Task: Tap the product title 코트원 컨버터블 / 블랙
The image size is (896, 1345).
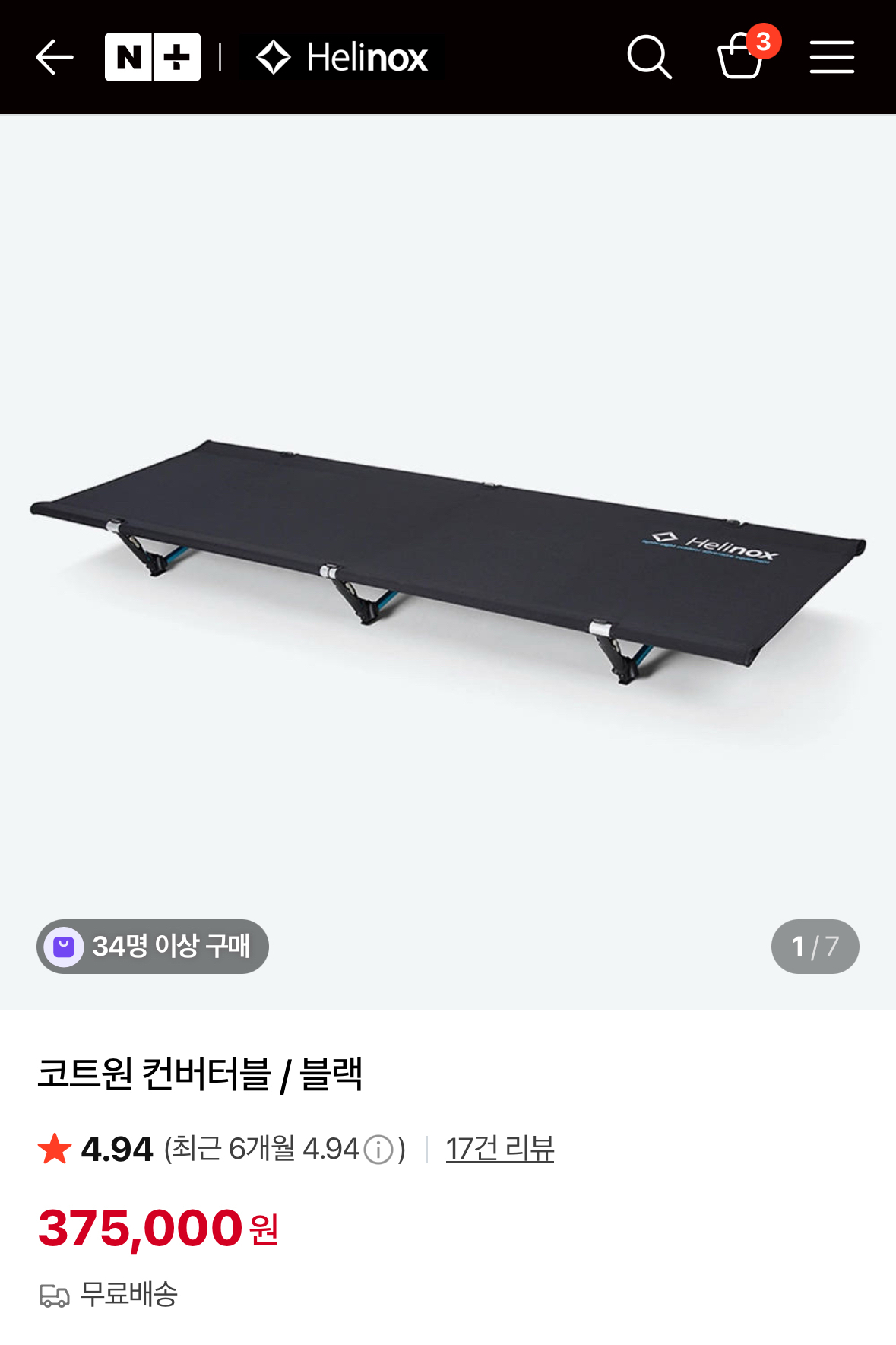Action: point(201,1074)
